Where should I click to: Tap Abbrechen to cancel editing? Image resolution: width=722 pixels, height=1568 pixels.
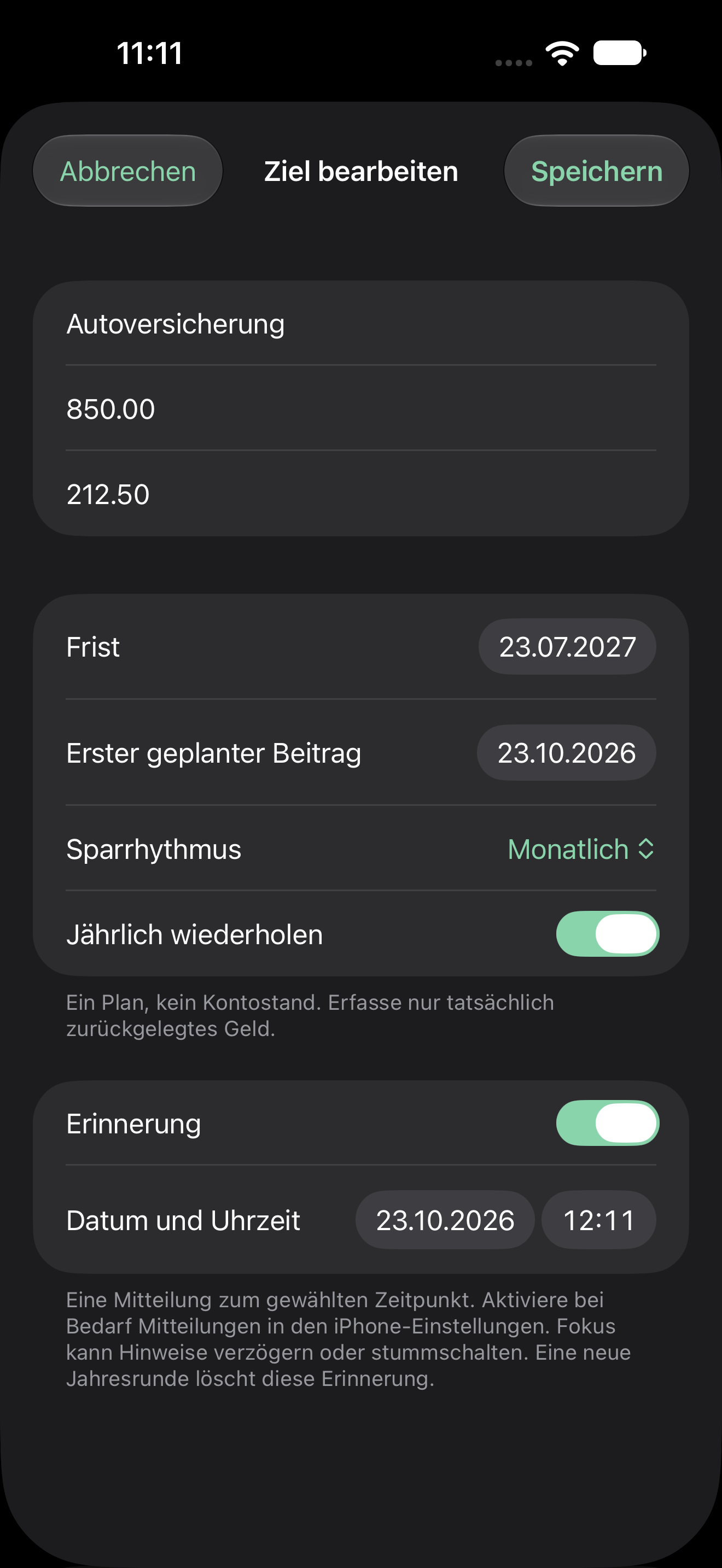point(128,171)
